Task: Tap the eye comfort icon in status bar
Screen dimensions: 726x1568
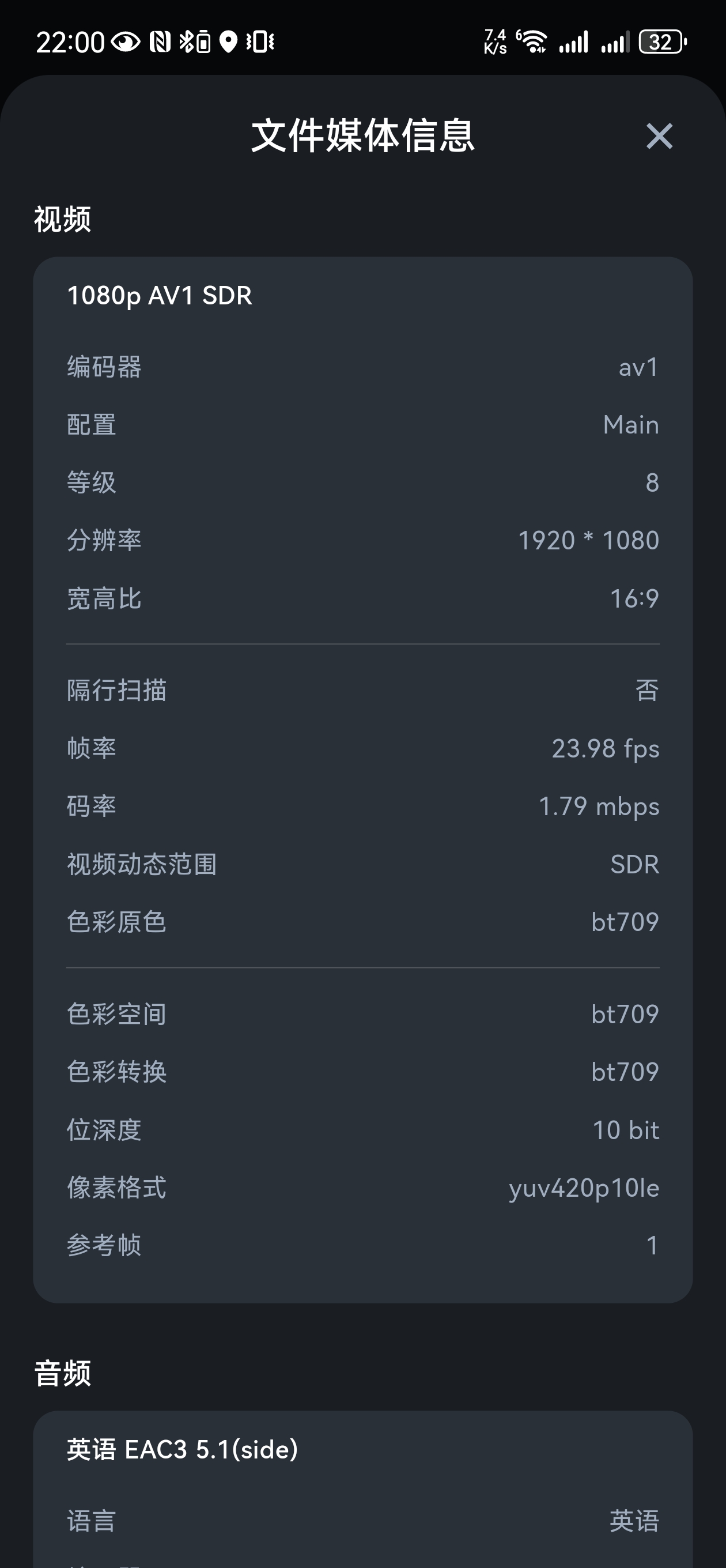Action: pos(126,42)
